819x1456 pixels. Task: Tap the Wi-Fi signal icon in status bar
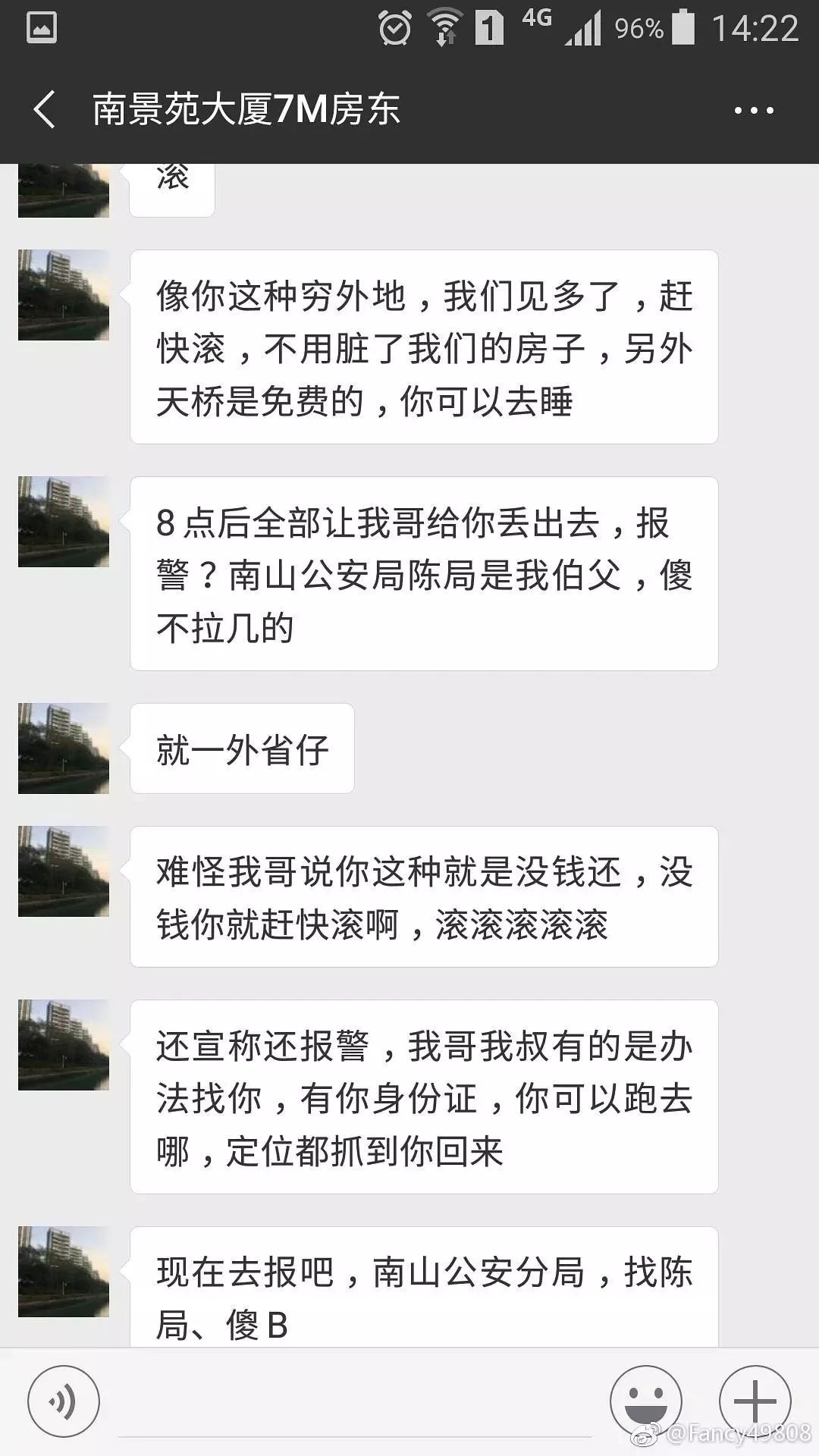point(444,25)
